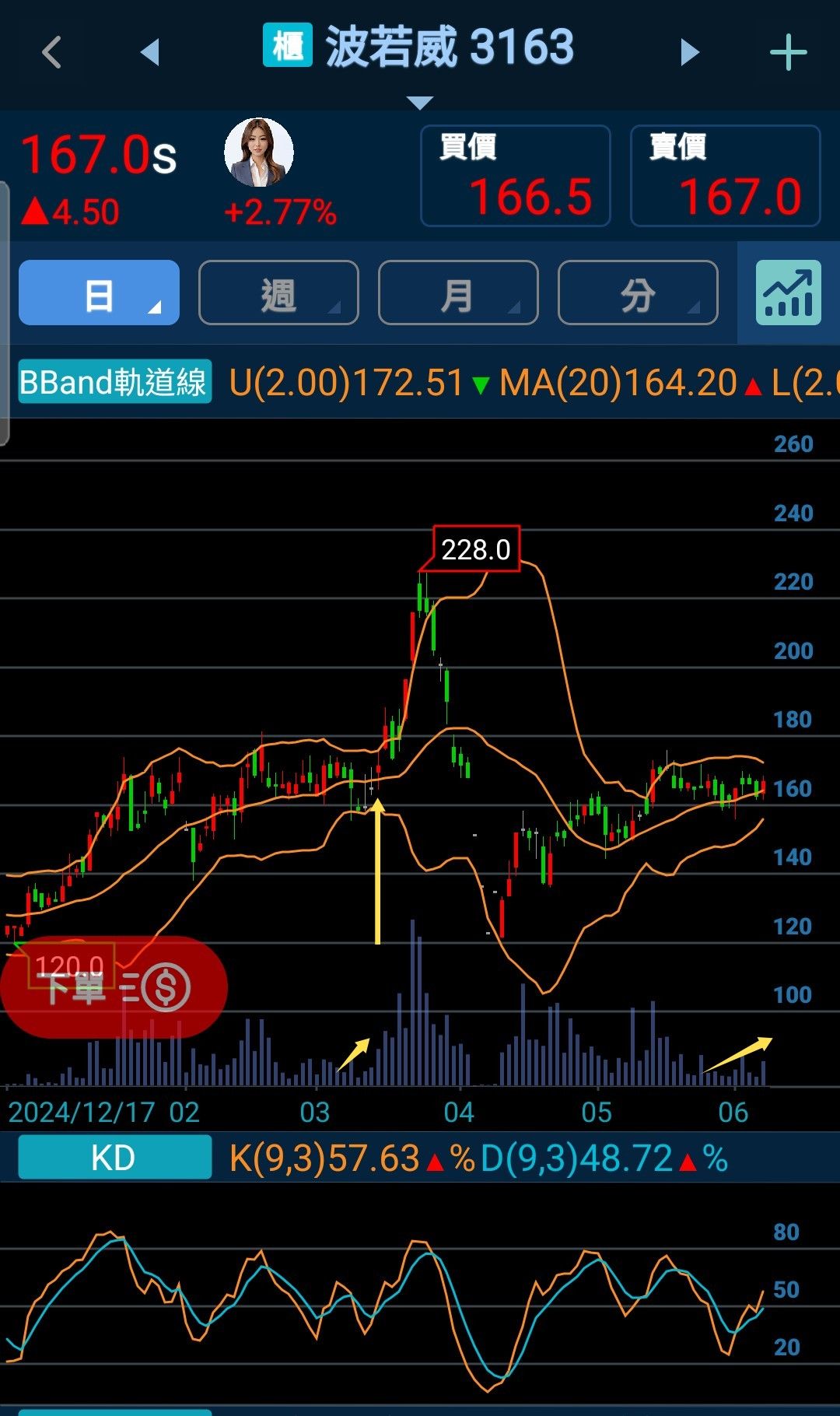Viewport: 840px width, 1416px height.
Task: Change the KD indicator
Action: [114, 1158]
